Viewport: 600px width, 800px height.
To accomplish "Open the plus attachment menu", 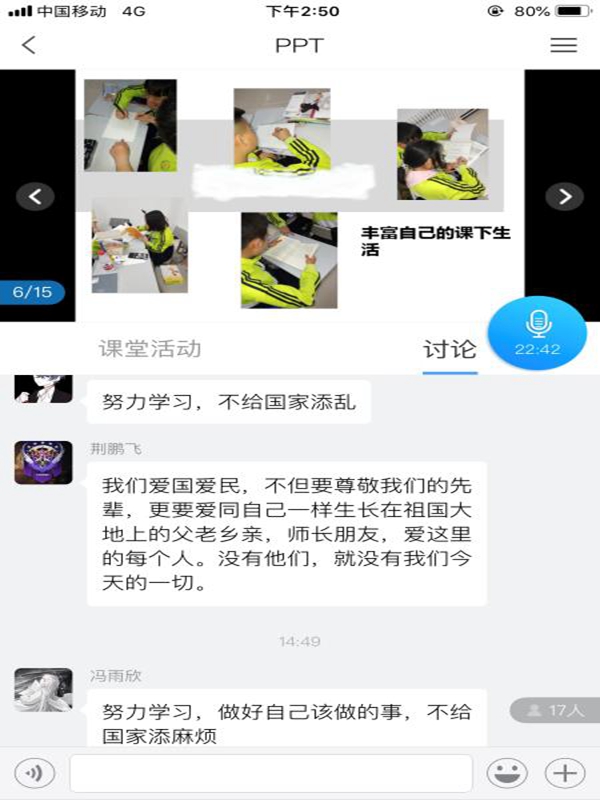I will [x=564, y=773].
